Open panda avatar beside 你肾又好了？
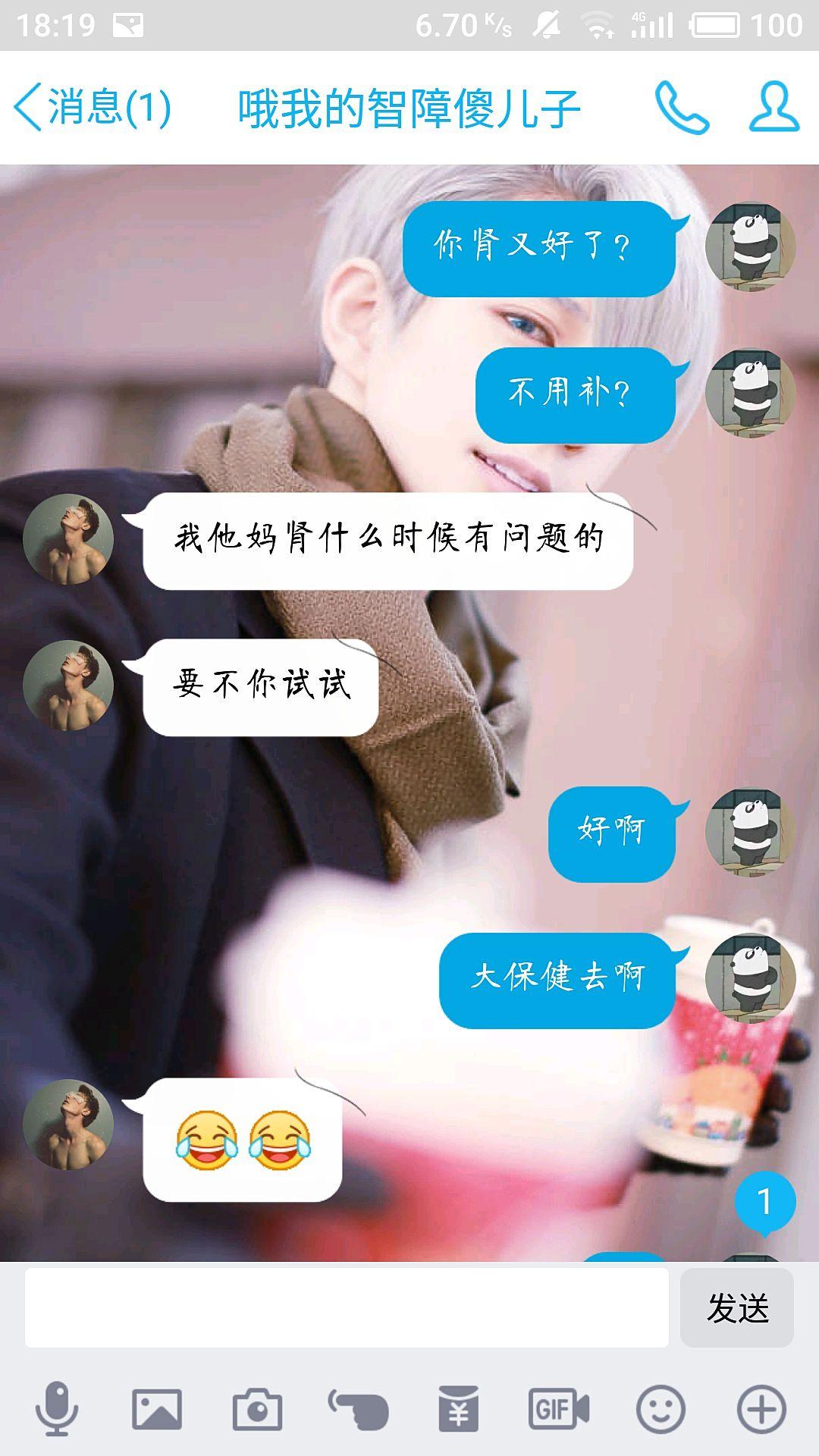Screen dimensions: 819x1456 coord(750,246)
